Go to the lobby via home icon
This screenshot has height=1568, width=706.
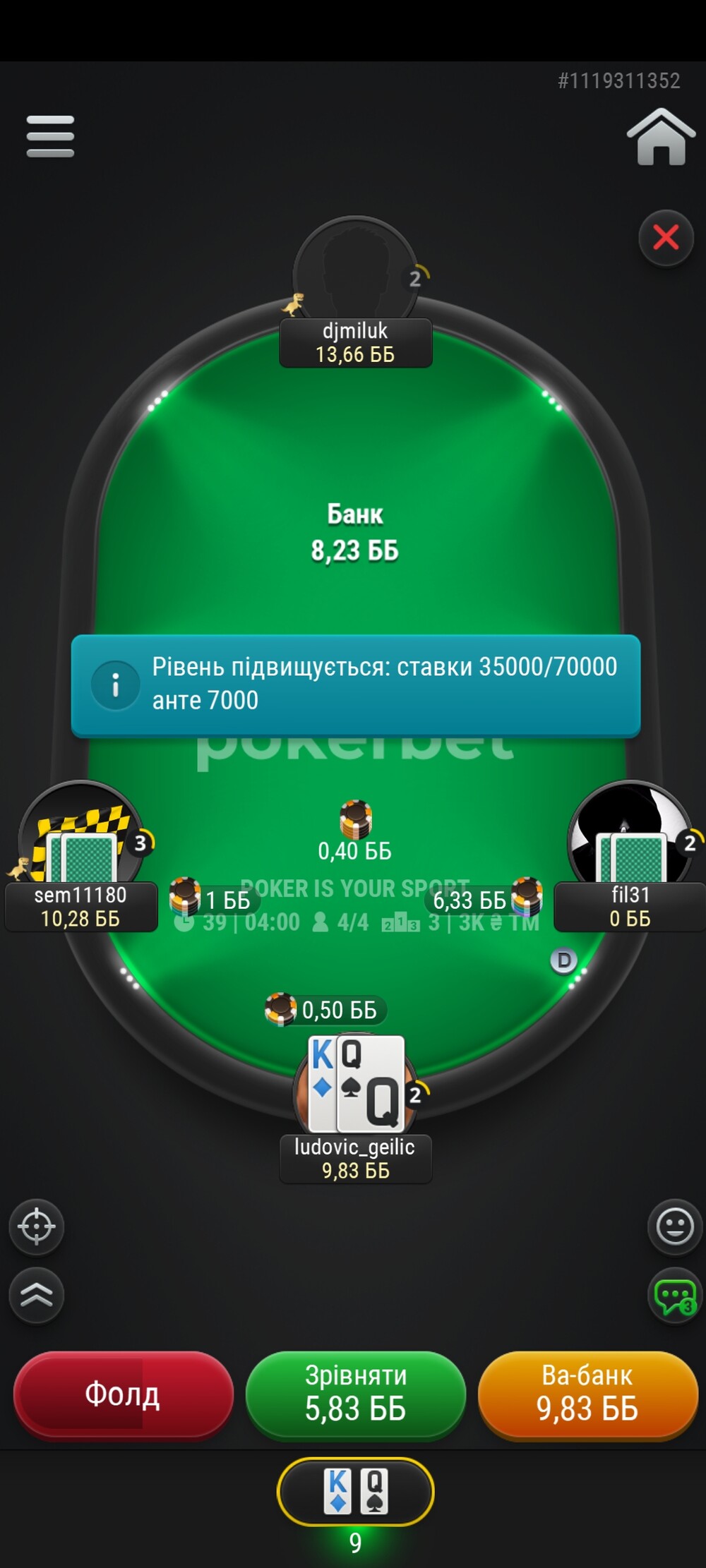click(x=661, y=137)
